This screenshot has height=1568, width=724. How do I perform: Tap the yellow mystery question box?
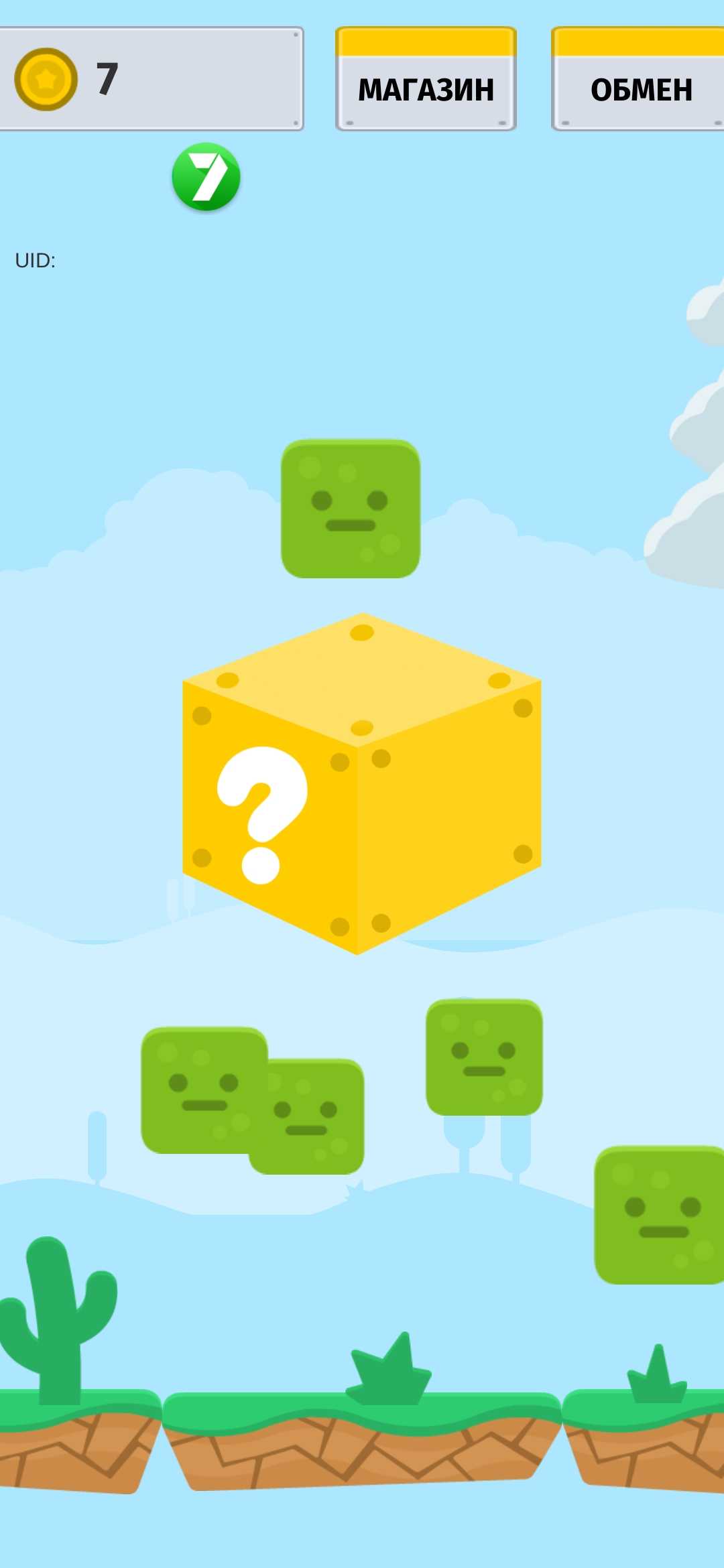[361, 784]
